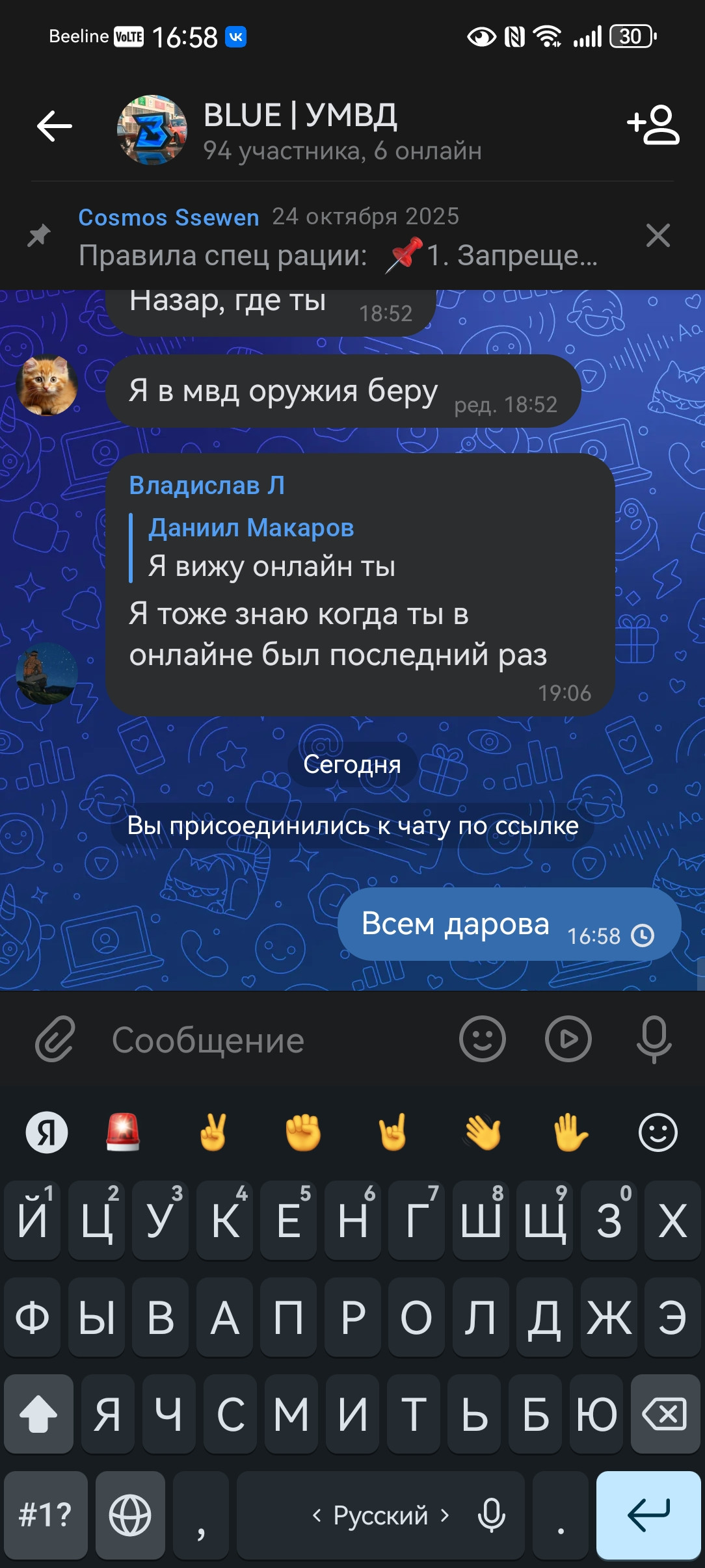Viewport: 705px width, 1568px height.
Task: Tap the keyboard backspace key
Action: click(x=665, y=1414)
